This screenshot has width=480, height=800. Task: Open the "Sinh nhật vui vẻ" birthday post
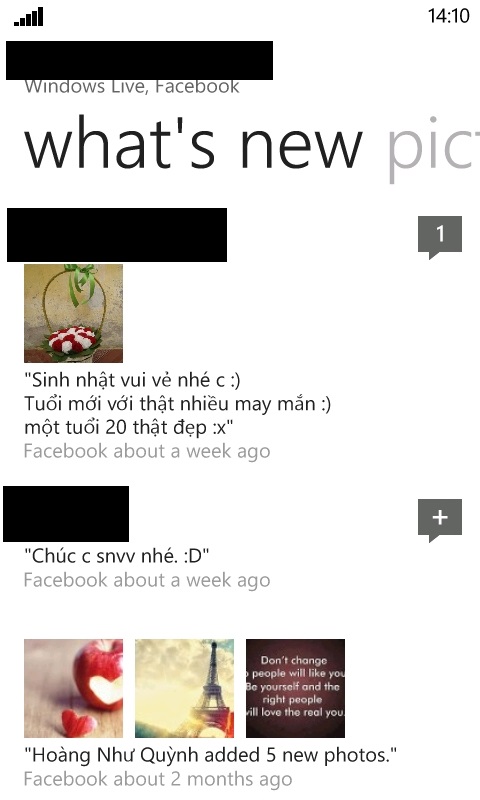click(178, 404)
